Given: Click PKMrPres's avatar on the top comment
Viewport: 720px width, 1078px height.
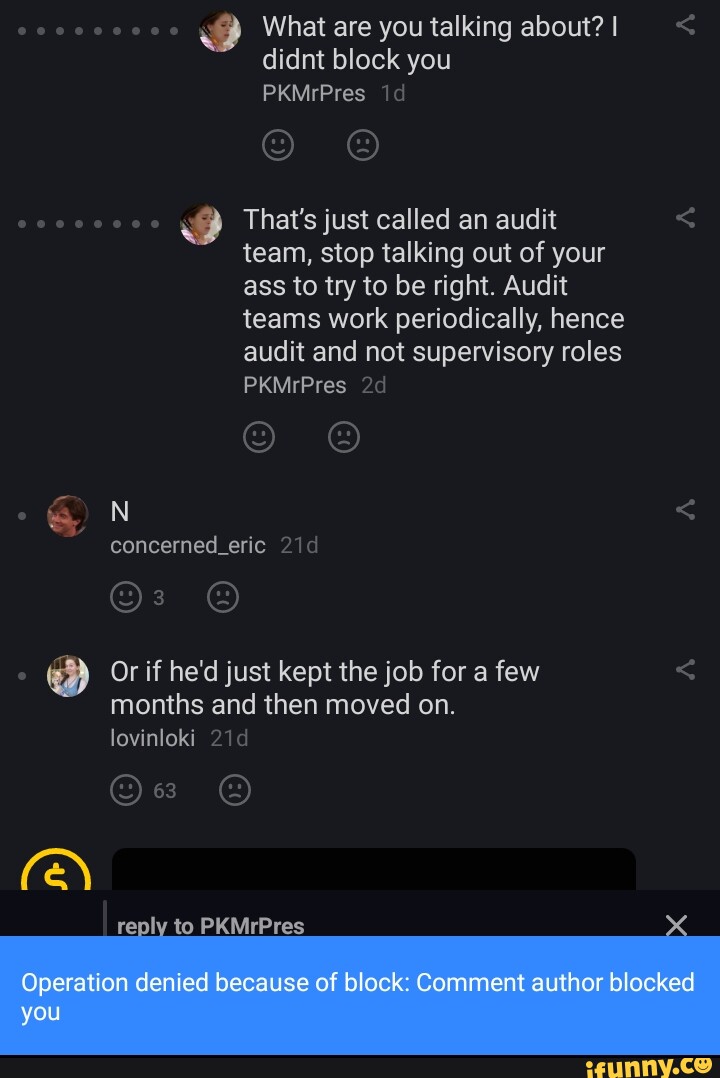Looking at the screenshot, I should point(220,30).
